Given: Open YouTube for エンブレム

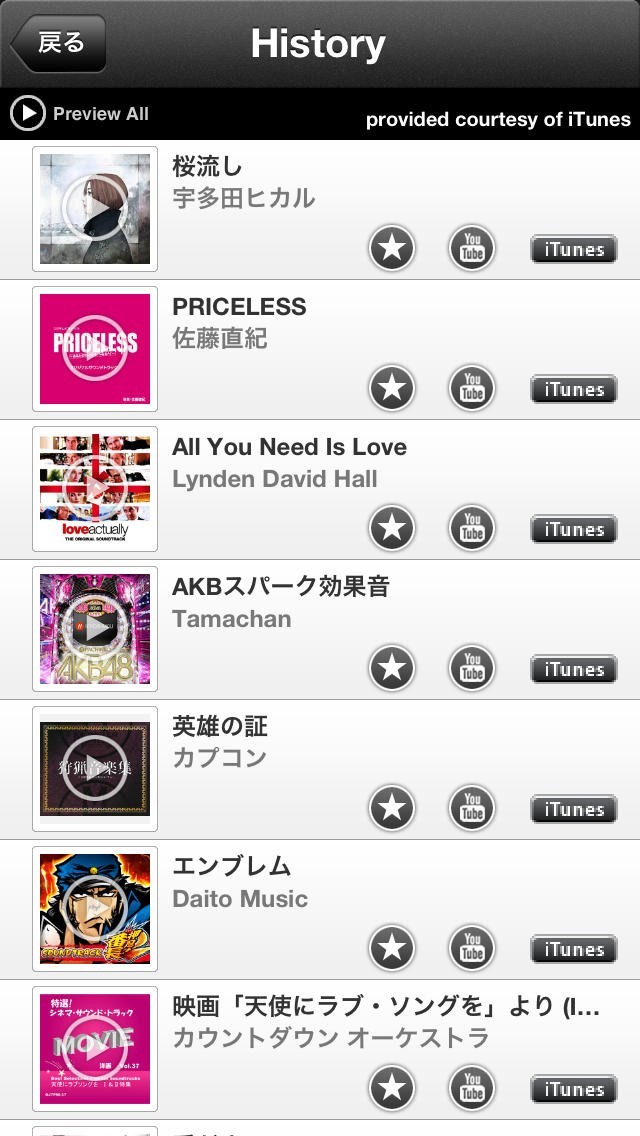Looking at the screenshot, I should coord(472,948).
